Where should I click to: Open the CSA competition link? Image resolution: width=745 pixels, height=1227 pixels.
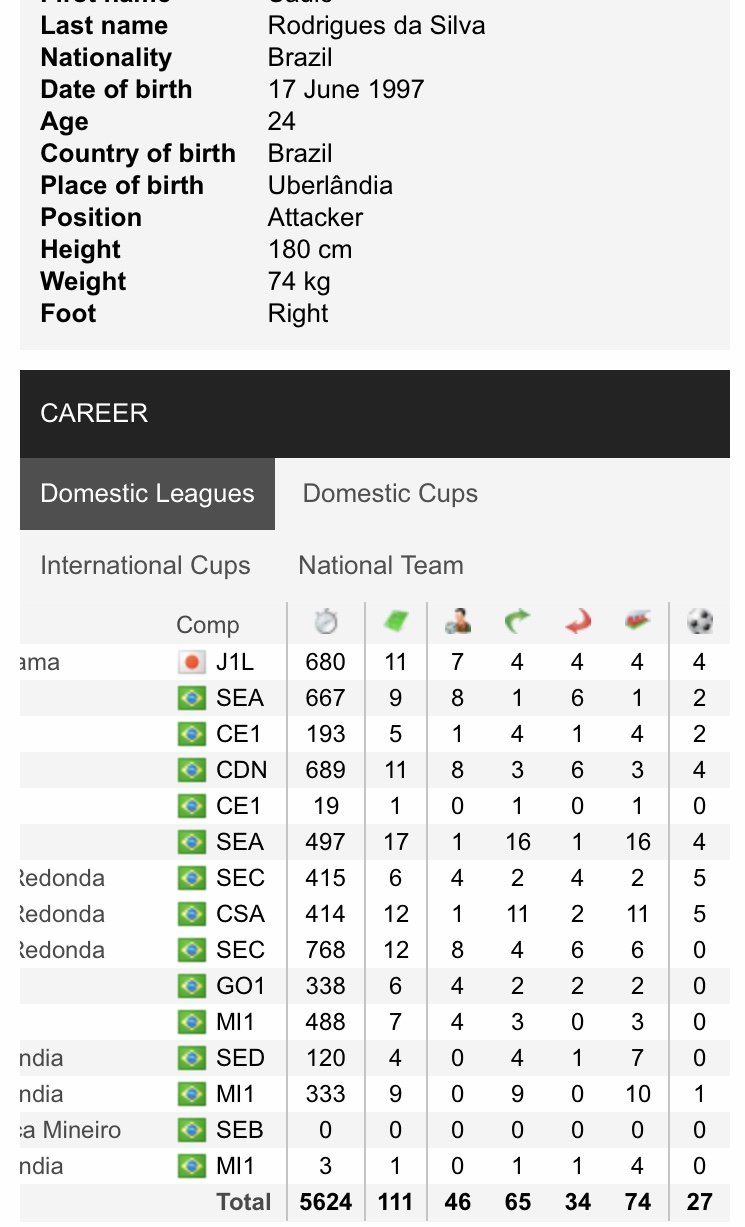point(240,914)
